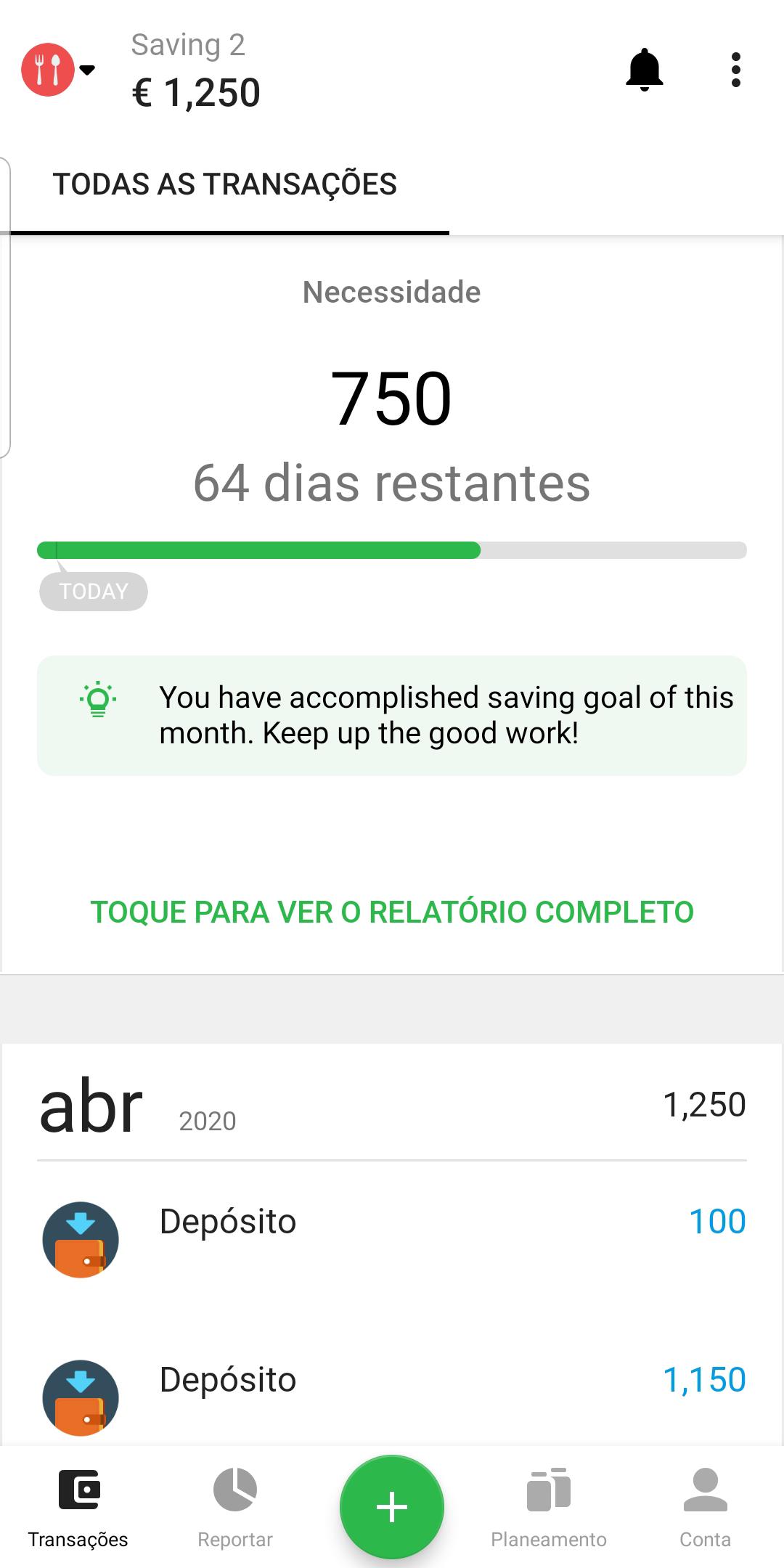The image size is (784, 1568).
Task: Tap Toque para ver o relatório completo
Action: click(392, 912)
